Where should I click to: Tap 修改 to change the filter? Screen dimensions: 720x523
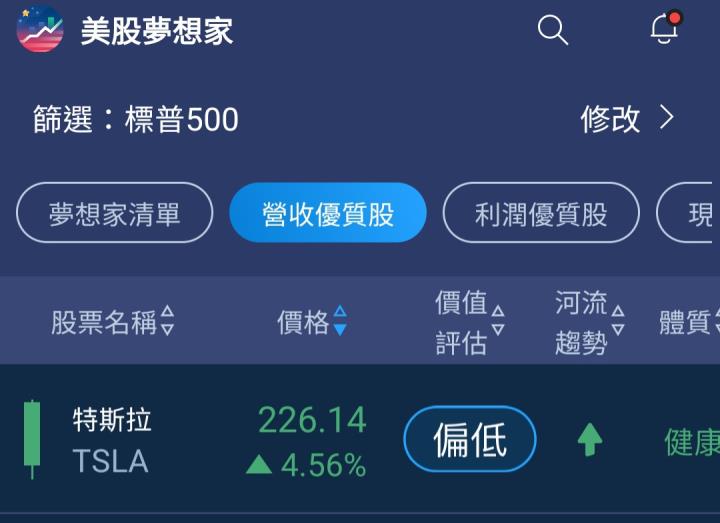627,119
